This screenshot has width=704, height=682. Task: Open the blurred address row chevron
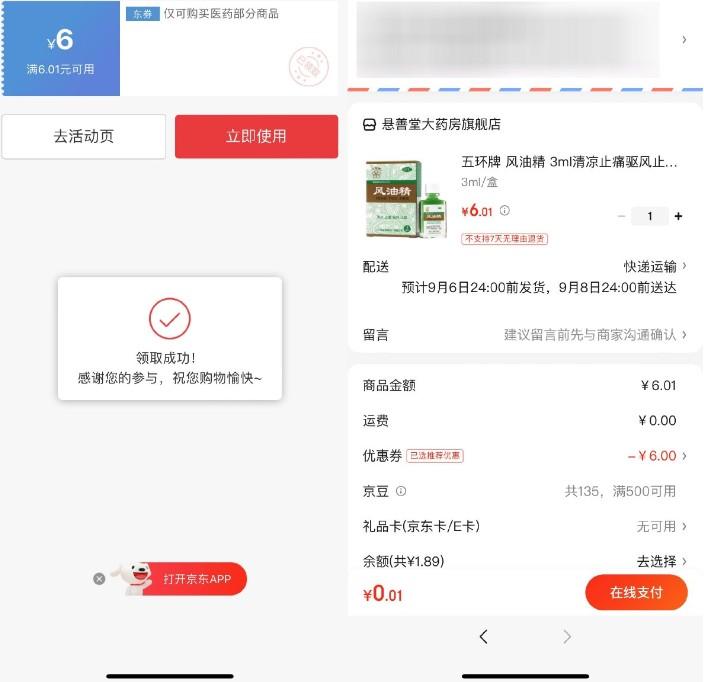[684, 40]
